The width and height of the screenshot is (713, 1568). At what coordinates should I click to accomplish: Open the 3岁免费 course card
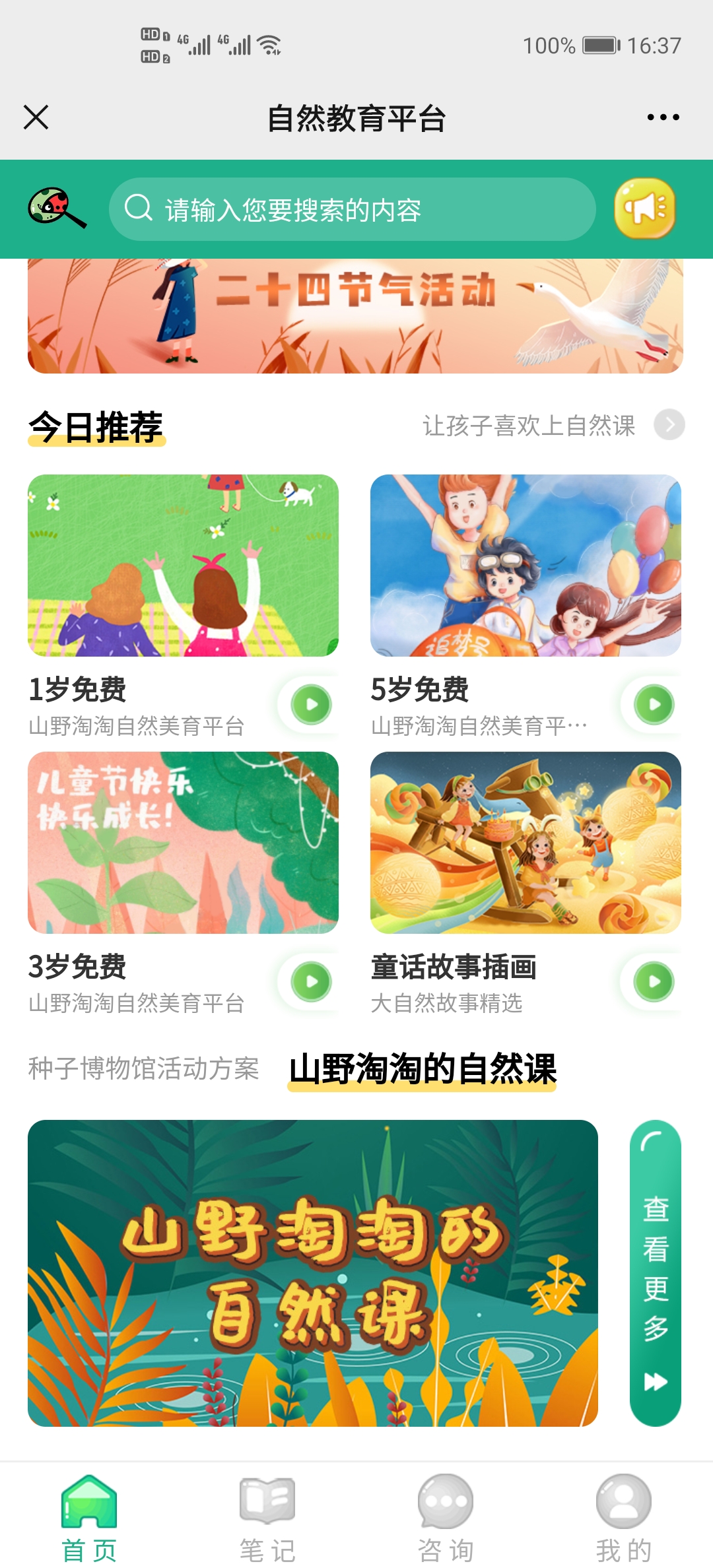(x=183, y=843)
